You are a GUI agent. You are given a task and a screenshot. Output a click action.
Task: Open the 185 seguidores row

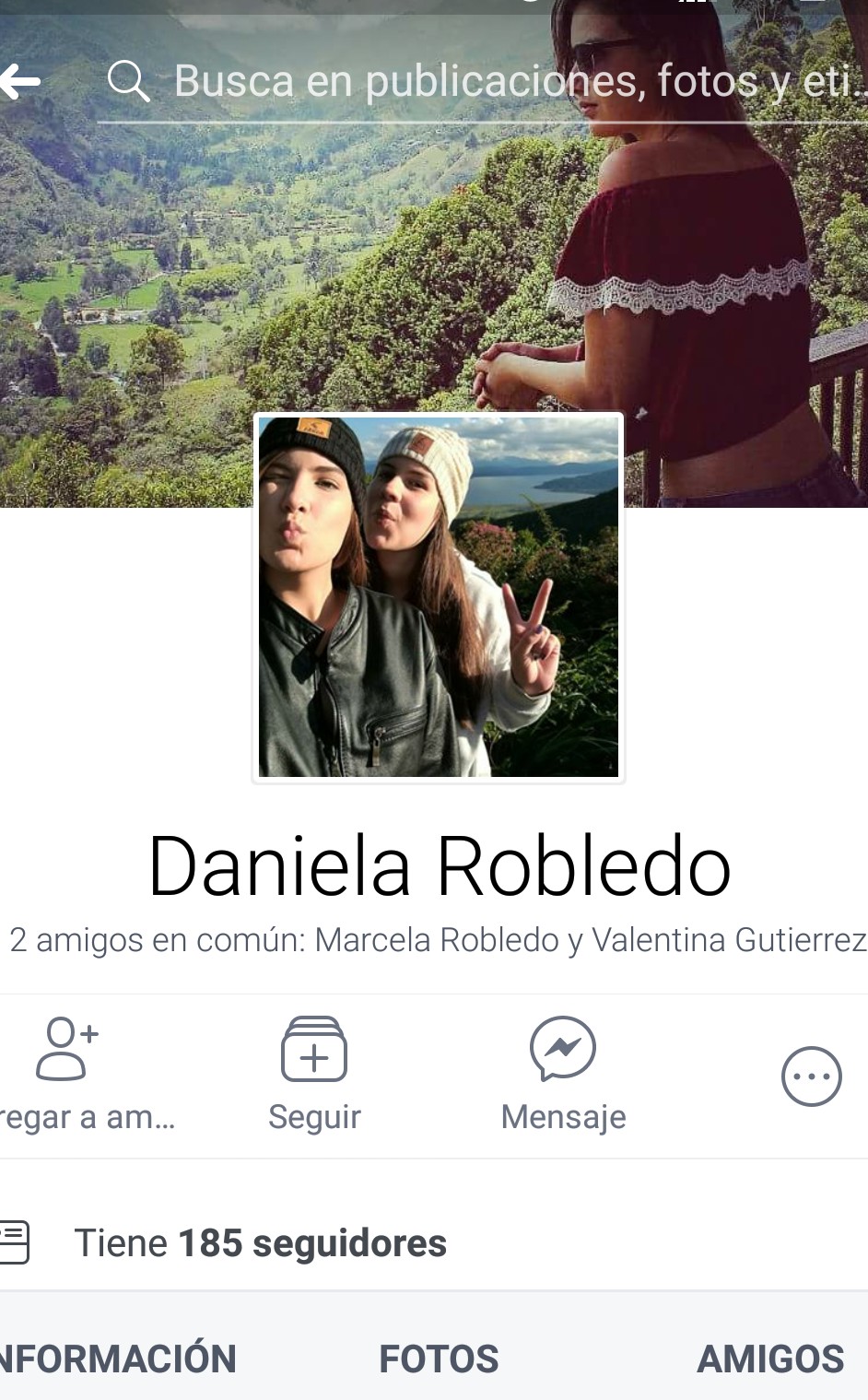click(x=260, y=1243)
